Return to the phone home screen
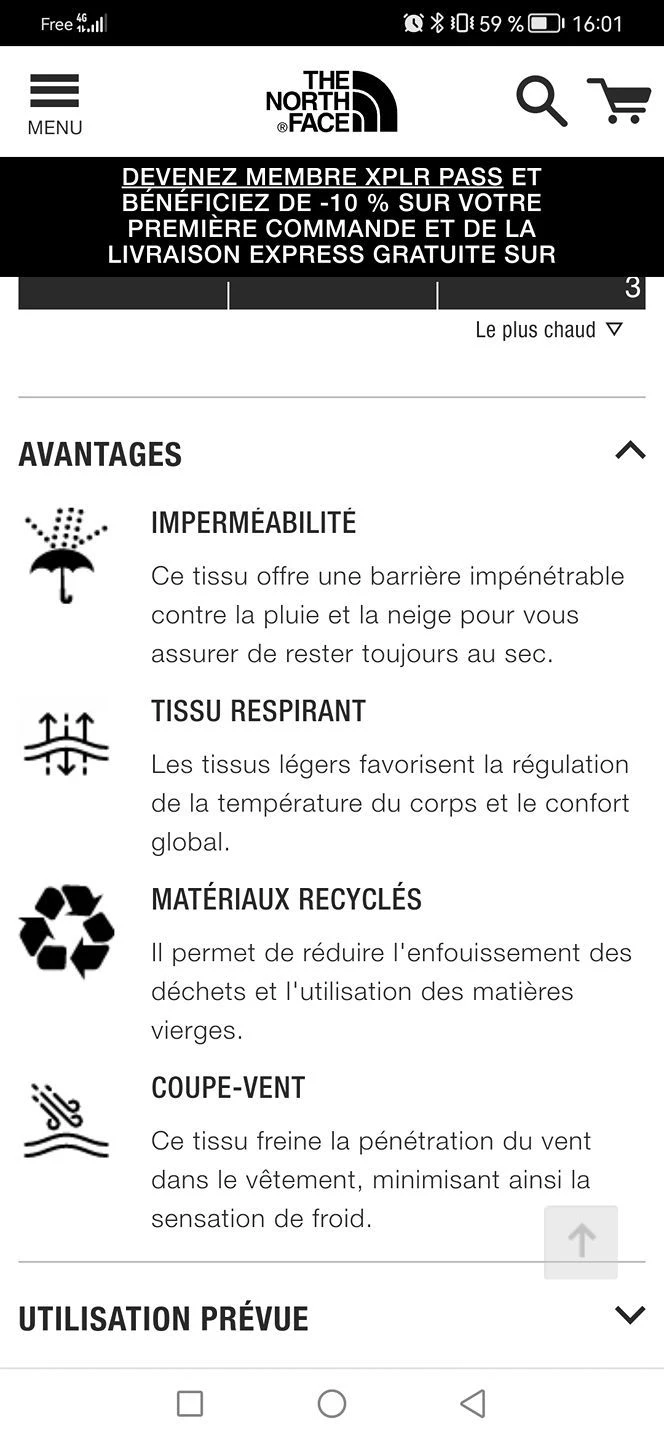Screen dimensions: 664x1440 coord(332,1403)
